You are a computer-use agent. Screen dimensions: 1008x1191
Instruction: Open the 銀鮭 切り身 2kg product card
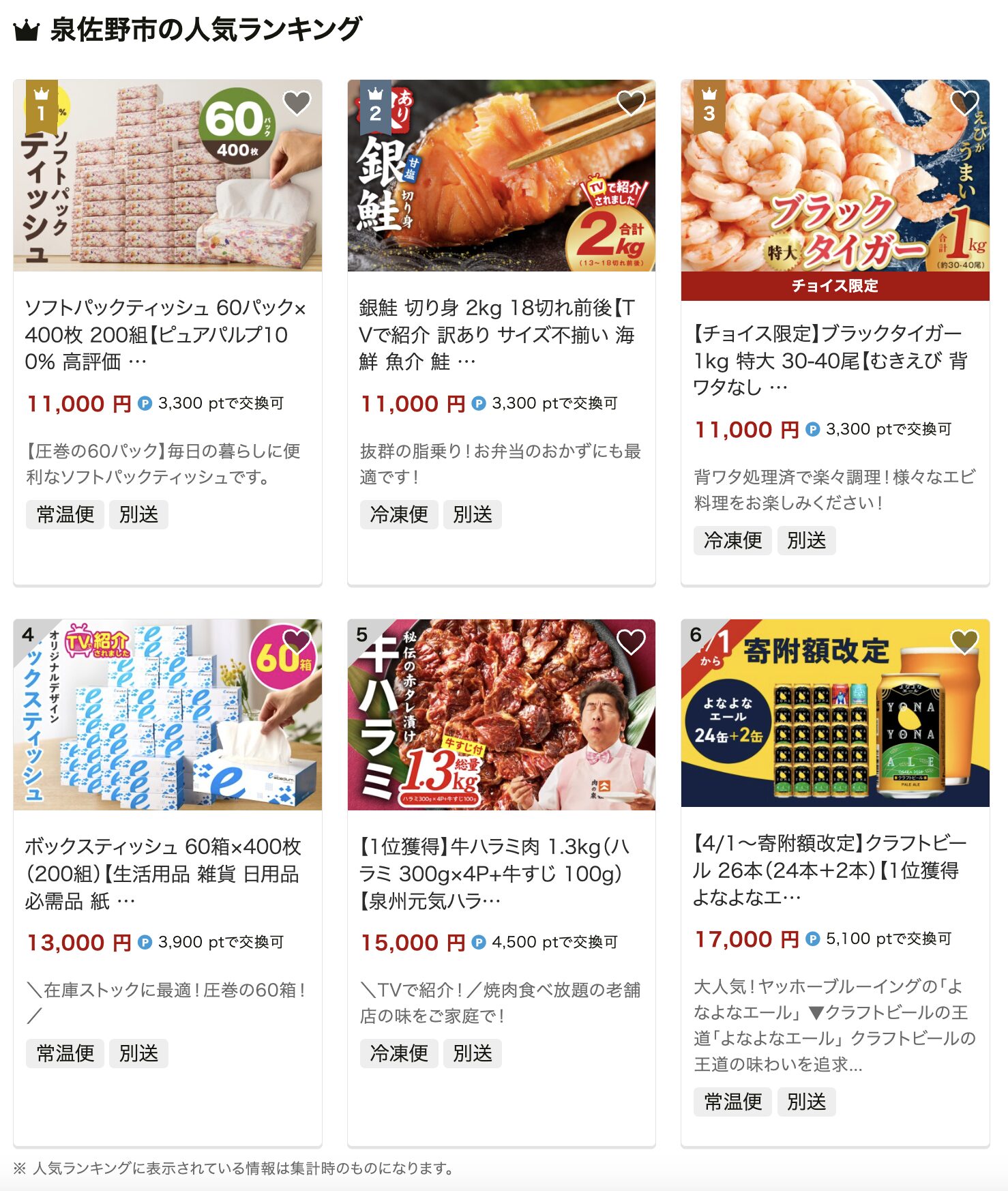pos(500,334)
